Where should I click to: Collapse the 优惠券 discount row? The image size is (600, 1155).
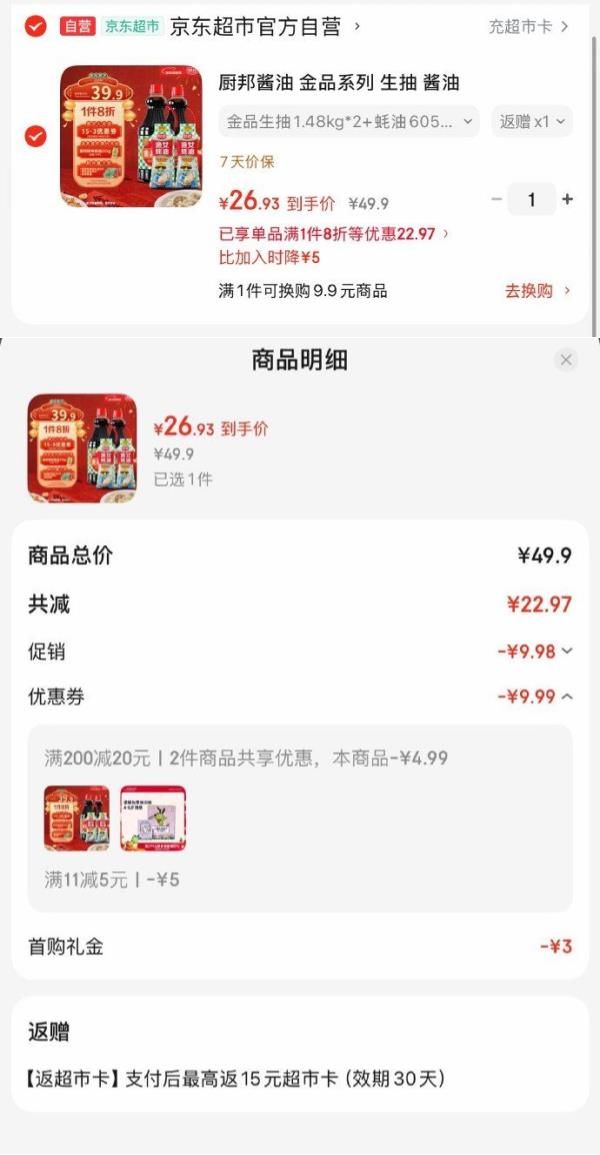pyautogui.click(x=535, y=697)
